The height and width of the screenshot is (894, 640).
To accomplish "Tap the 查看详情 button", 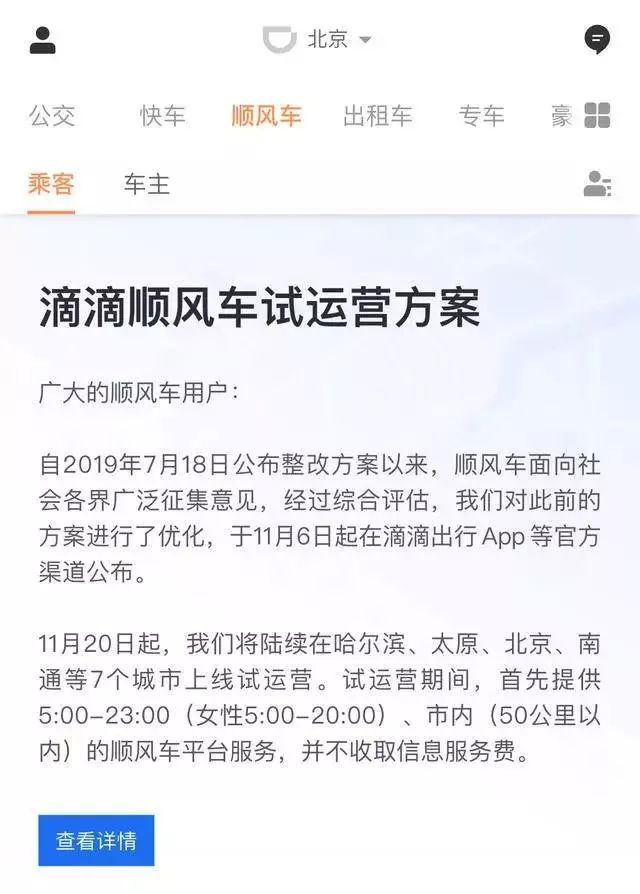I will pyautogui.click(x=96, y=841).
